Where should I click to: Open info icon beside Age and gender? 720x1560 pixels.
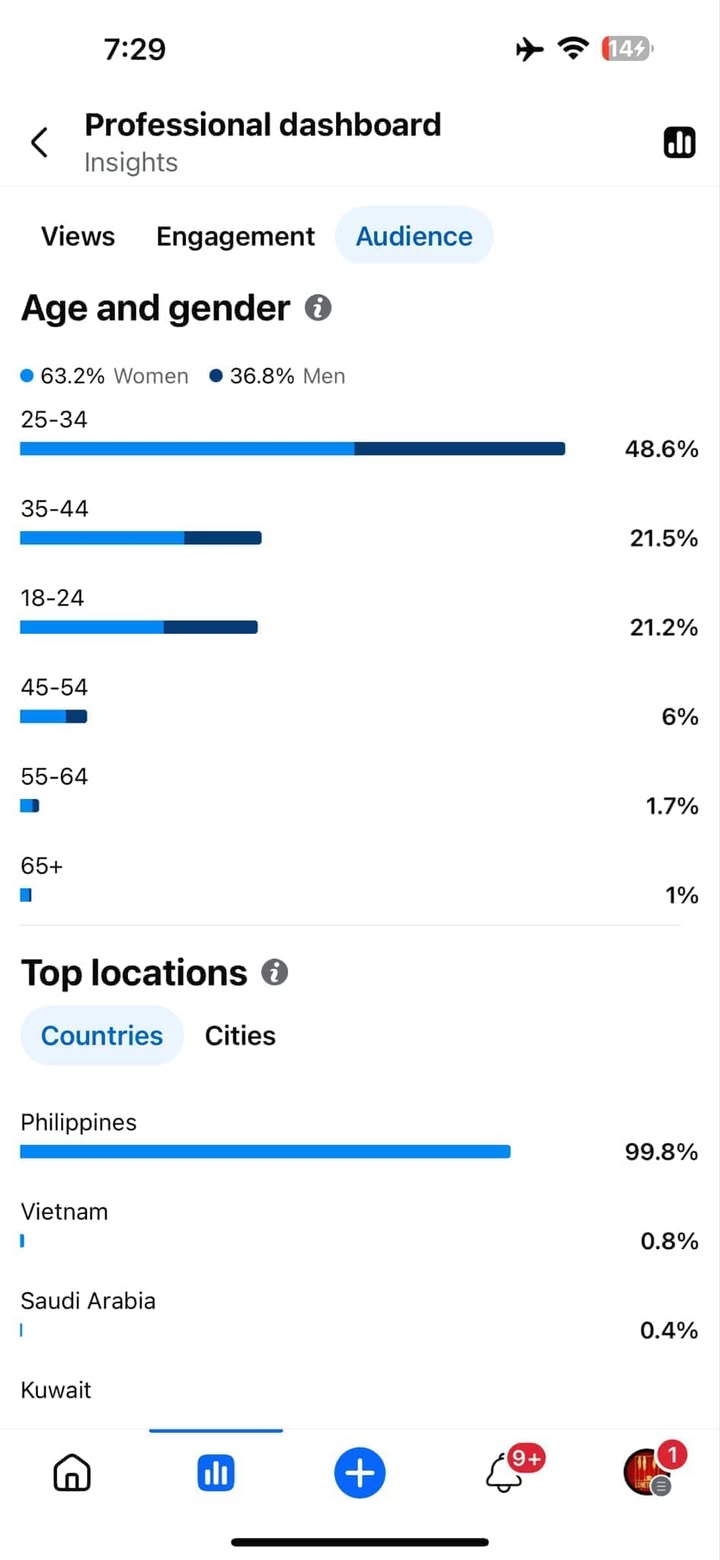317,308
